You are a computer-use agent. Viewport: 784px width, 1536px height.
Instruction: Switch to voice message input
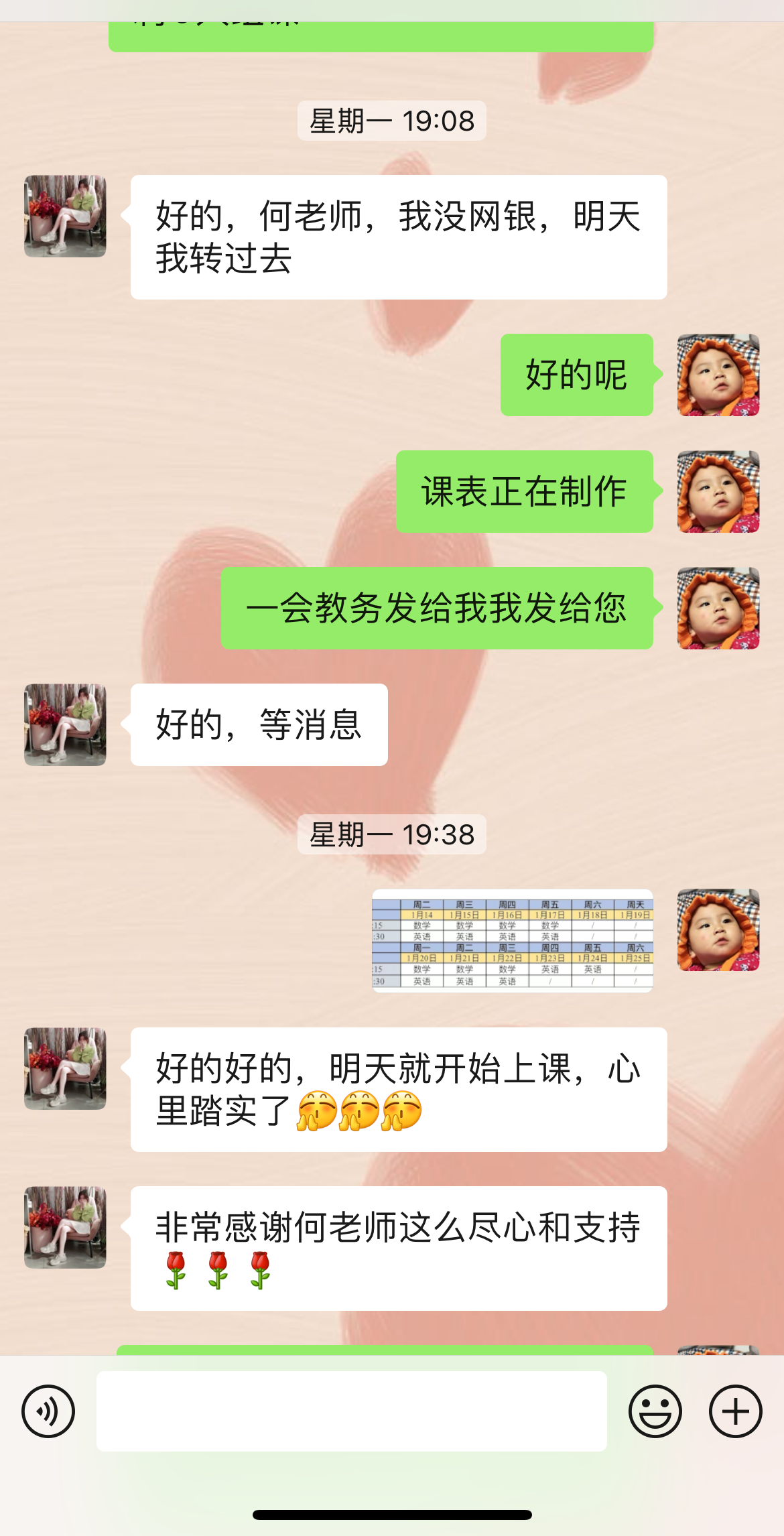(x=48, y=1411)
